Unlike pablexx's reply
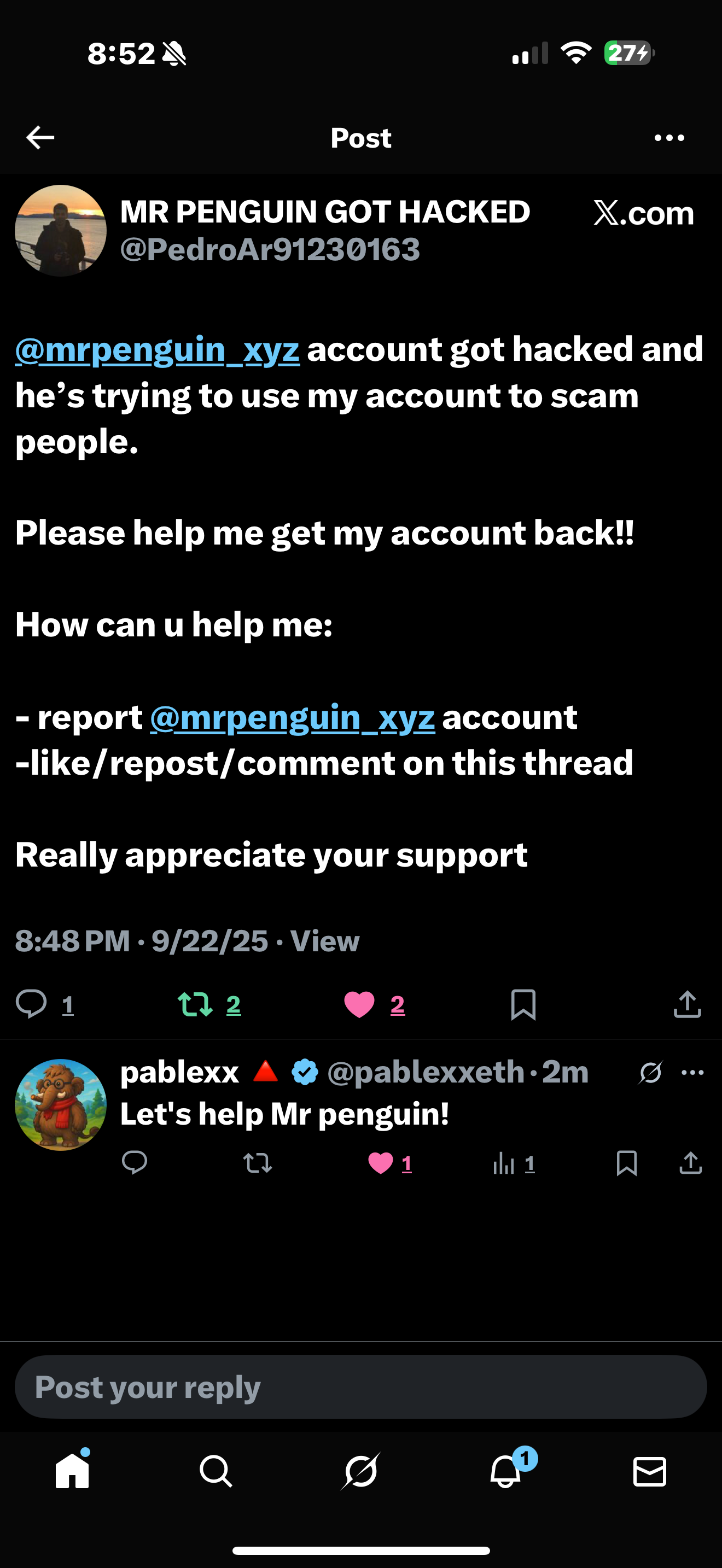The width and height of the screenshot is (722, 1568). pos(381,1163)
